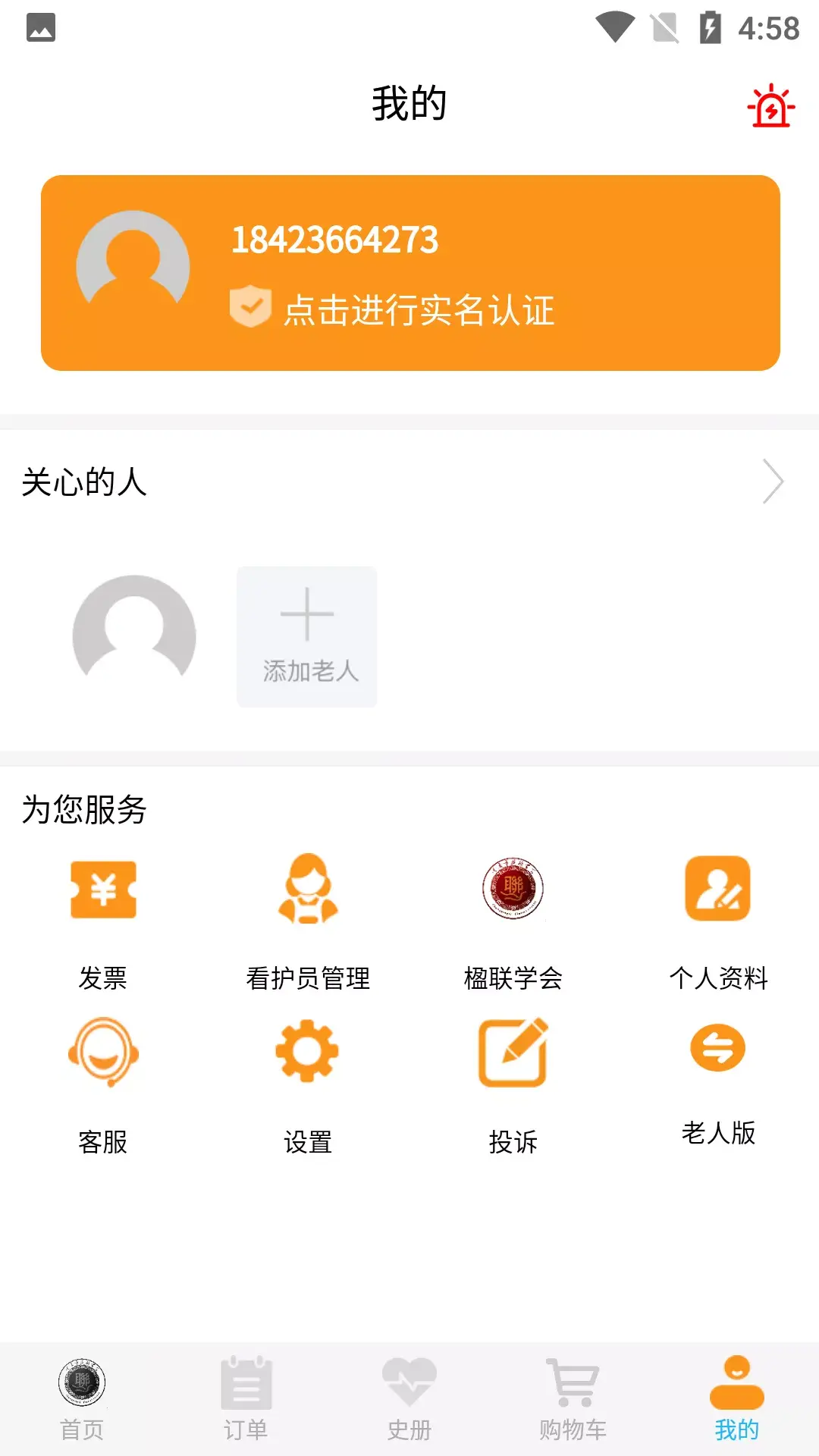Screen dimensions: 819x1456
Task: Switch to the 史册 tab
Action: [x=409, y=1400]
